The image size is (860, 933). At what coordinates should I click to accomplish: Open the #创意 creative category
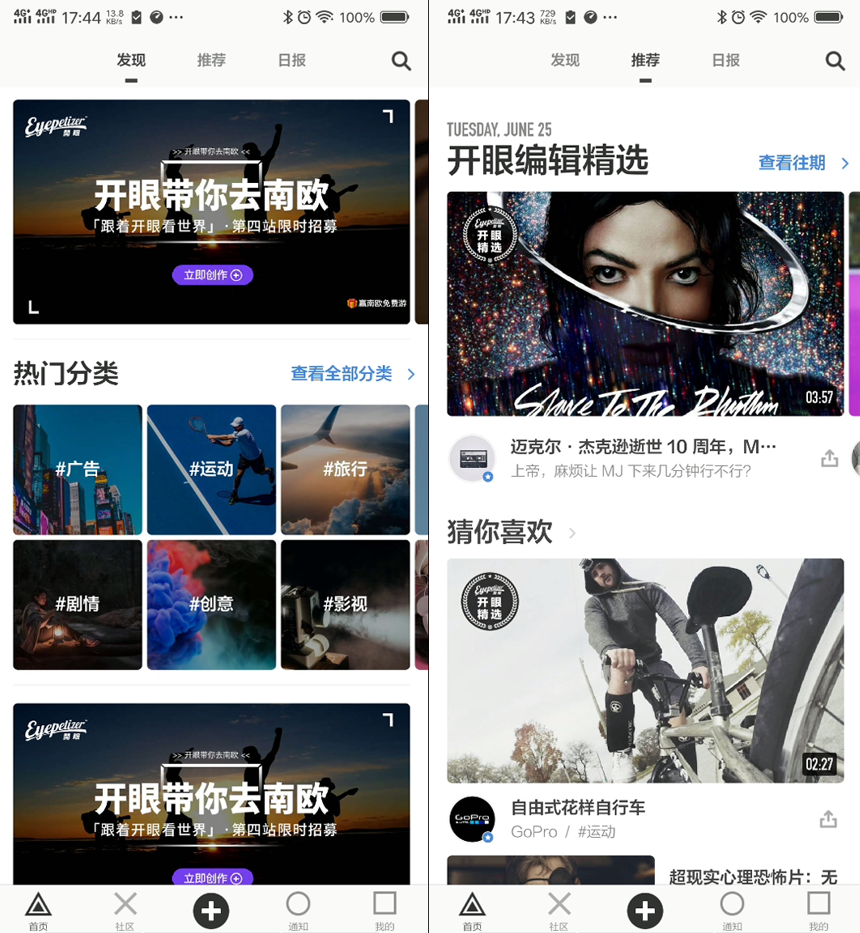point(211,604)
